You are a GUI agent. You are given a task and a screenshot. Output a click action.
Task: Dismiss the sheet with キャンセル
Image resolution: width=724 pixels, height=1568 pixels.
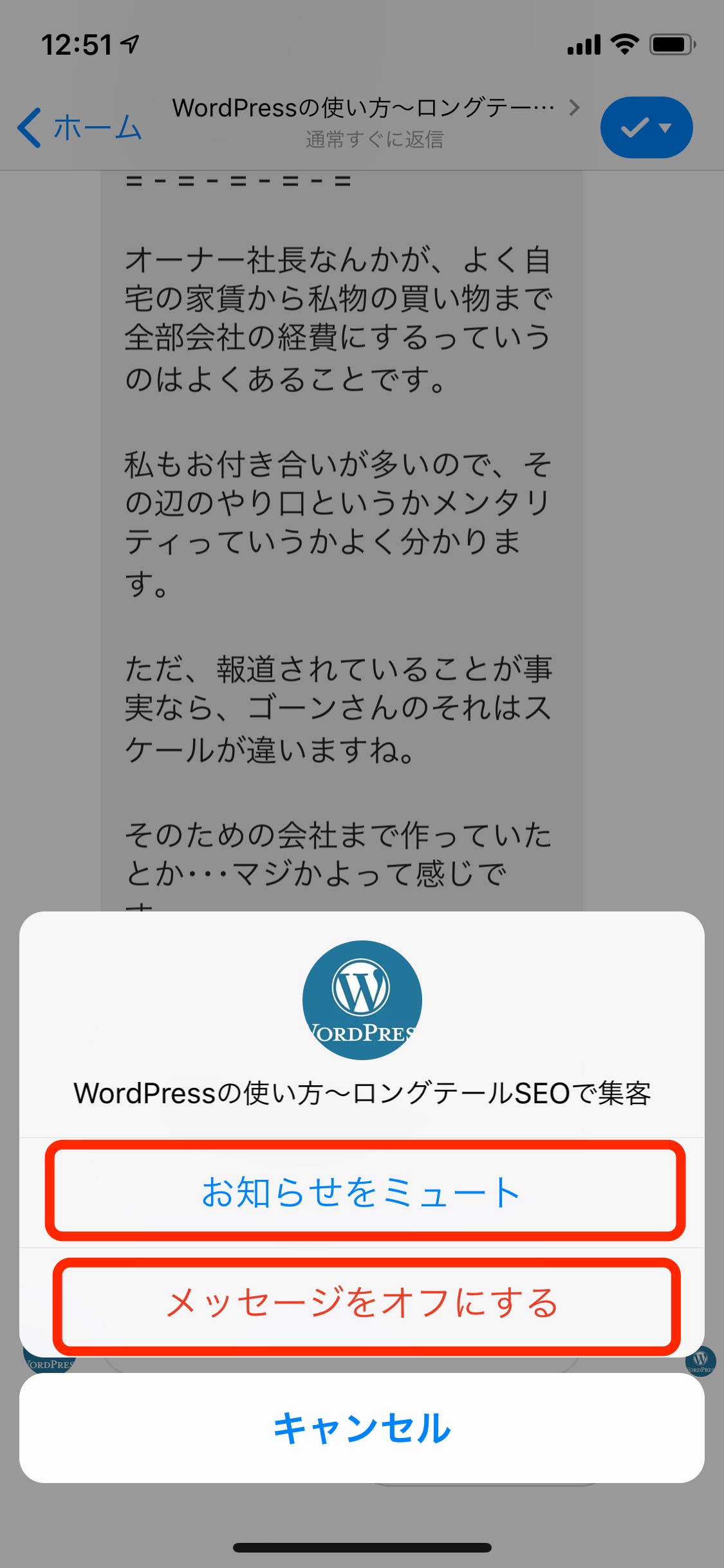(362, 1428)
